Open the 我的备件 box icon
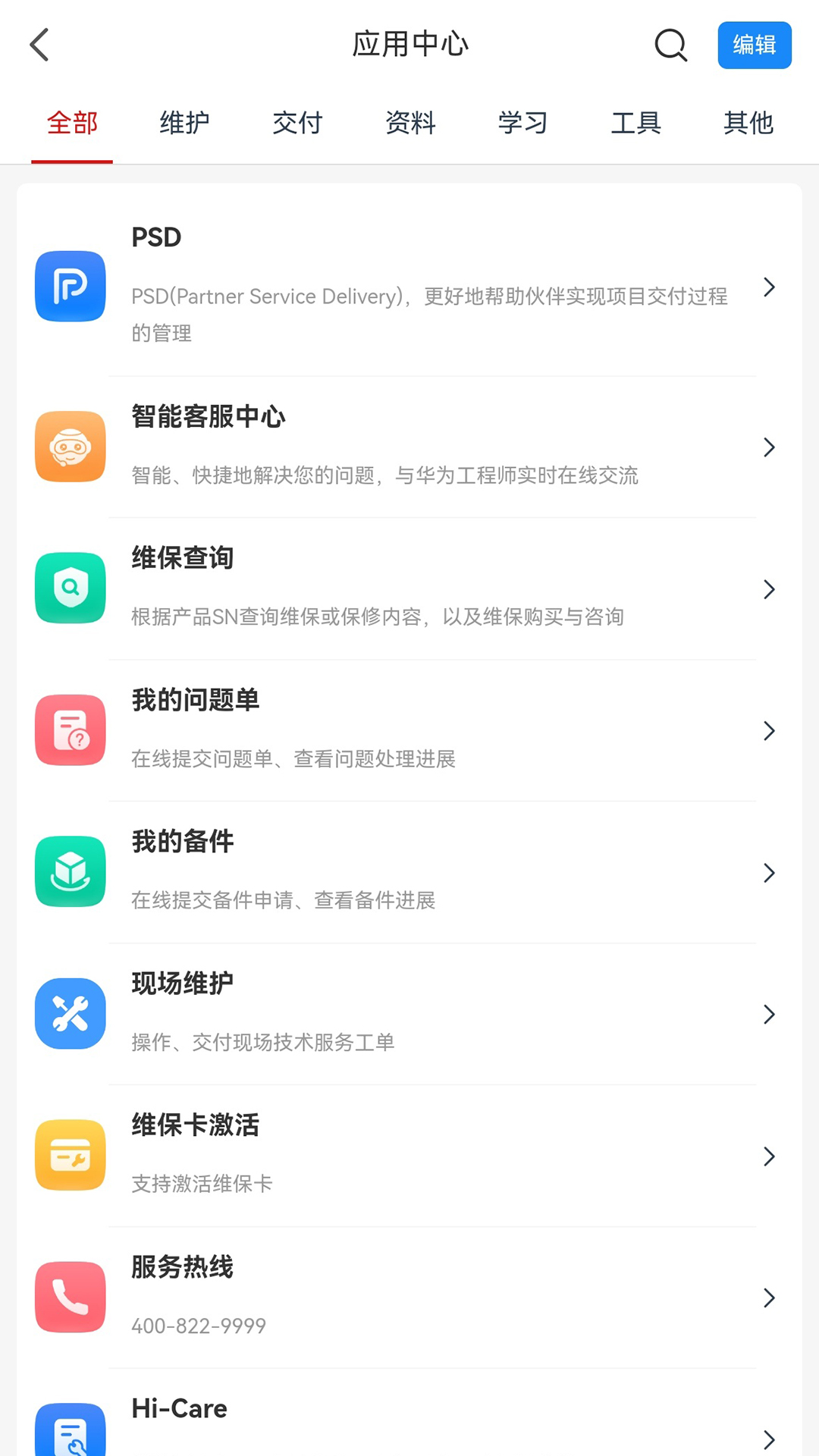Image resolution: width=819 pixels, height=1456 pixels. coord(70,872)
